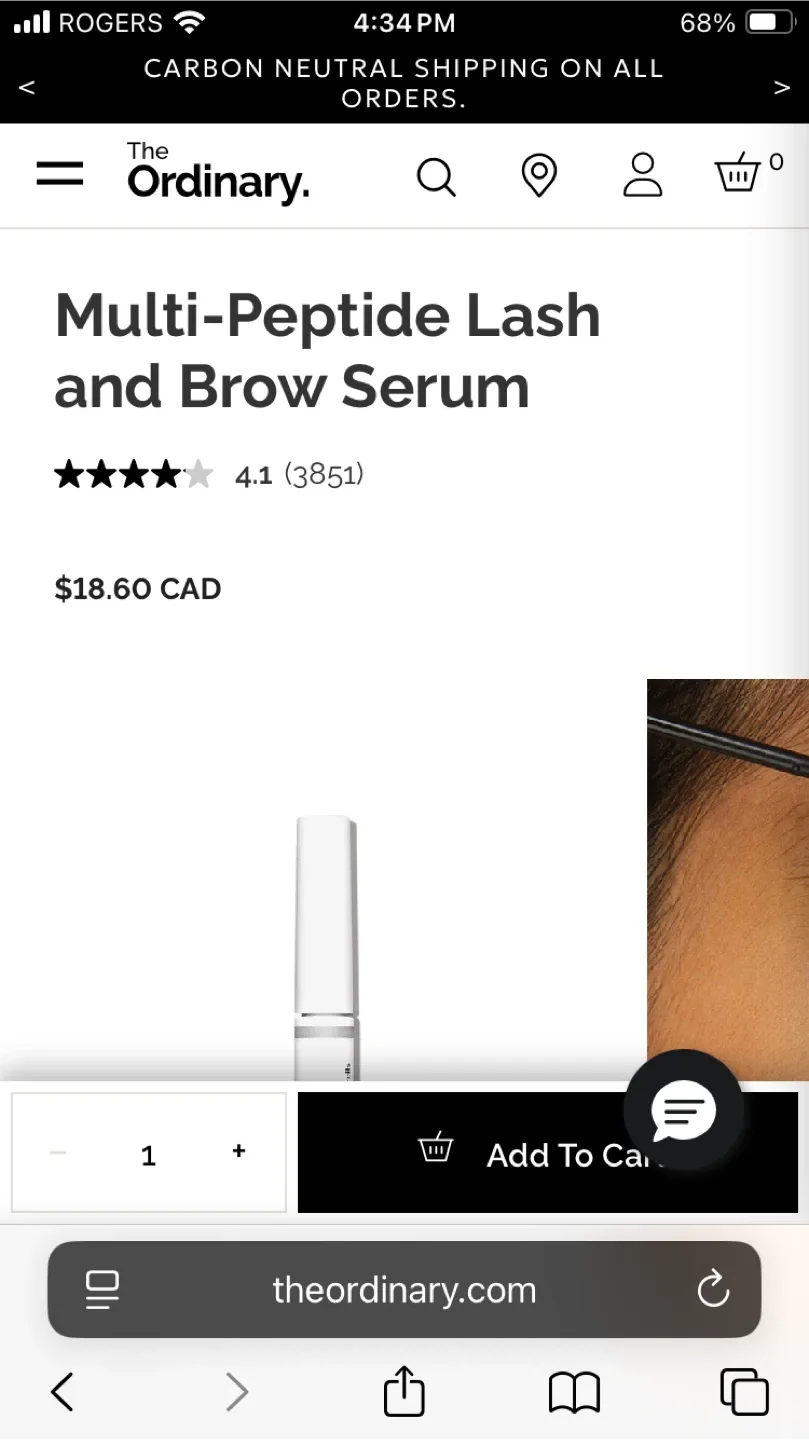Reload the page with the refresh icon
The height and width of the screenshot is (1440, 809).
click(713, 1290)
